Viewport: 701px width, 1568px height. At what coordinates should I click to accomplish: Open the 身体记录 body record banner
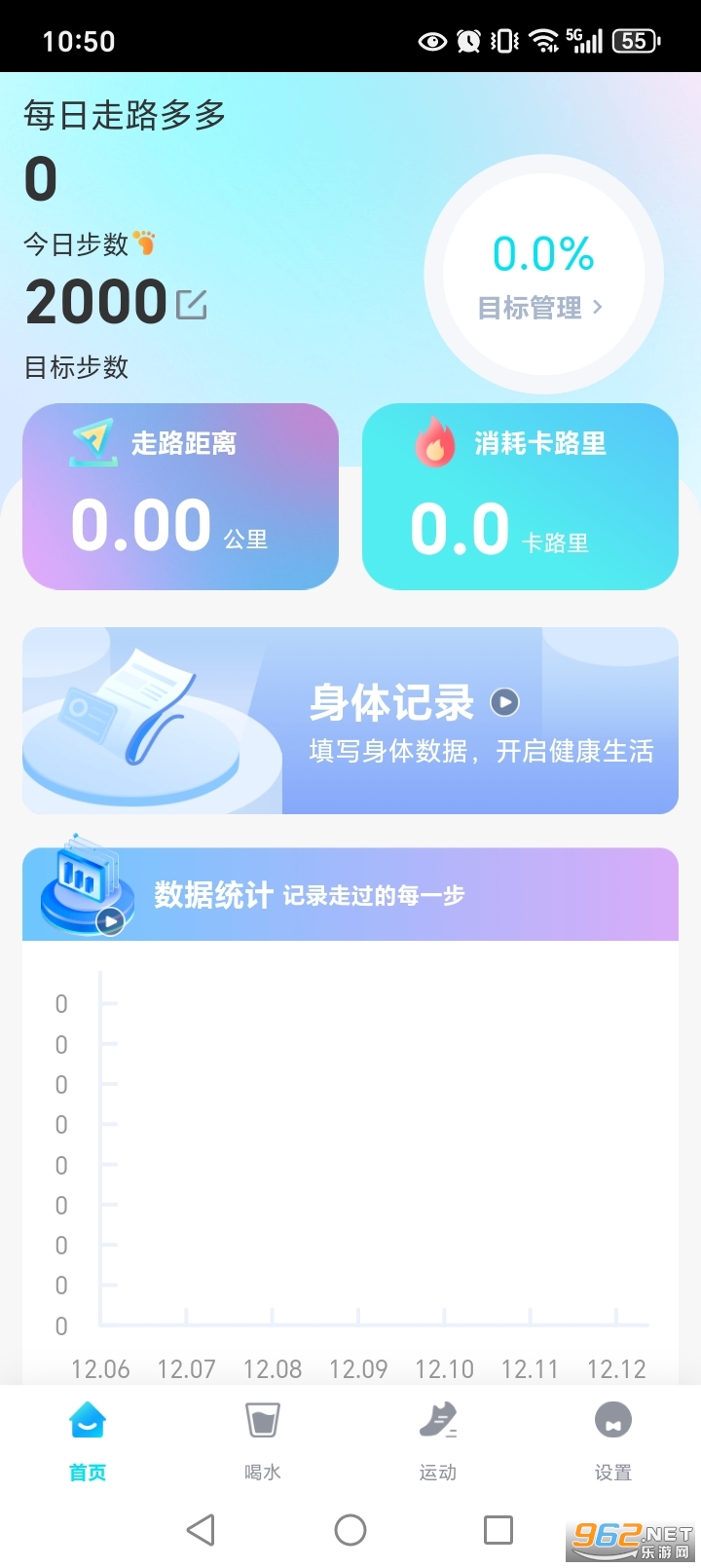pyautogui.click(x=350, y=721)
